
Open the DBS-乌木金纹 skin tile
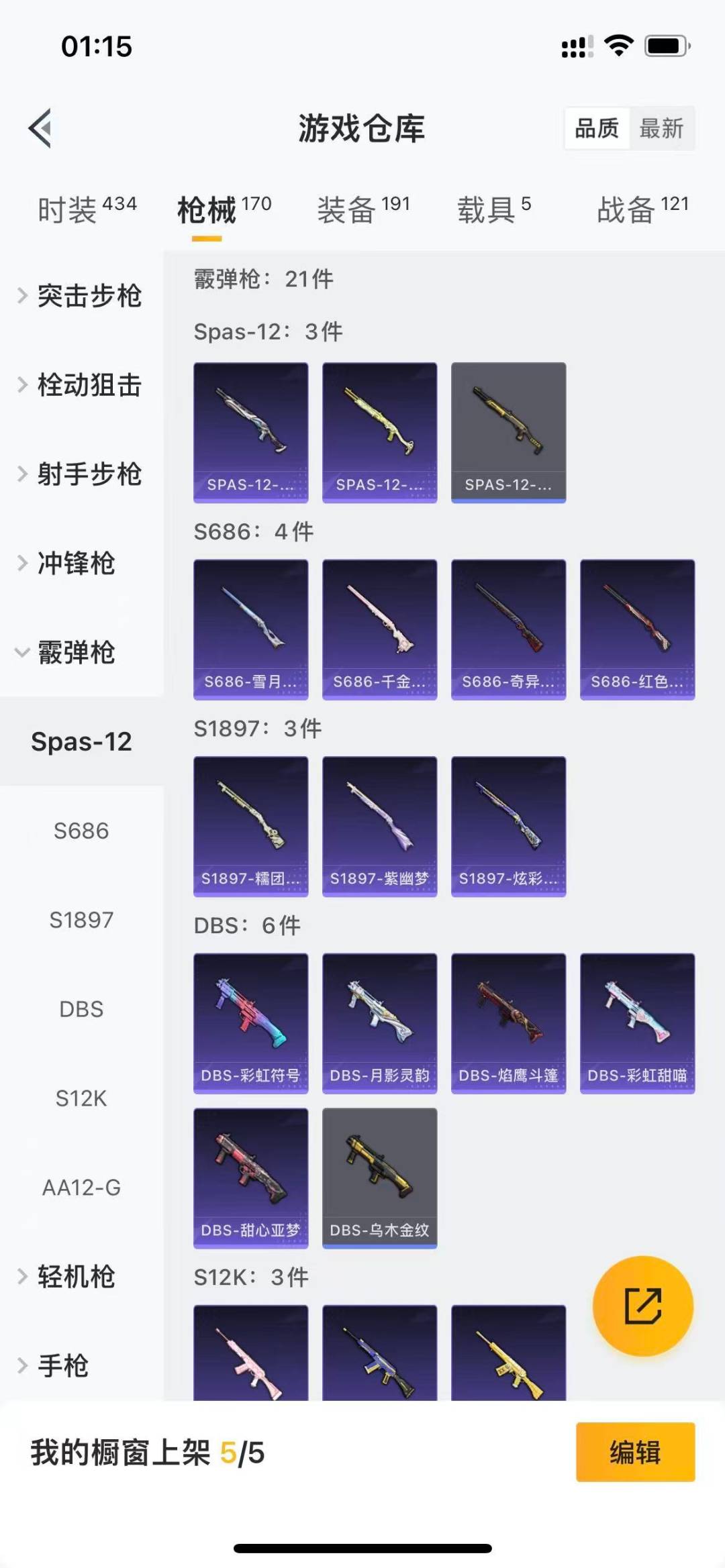coord(380,1178)
